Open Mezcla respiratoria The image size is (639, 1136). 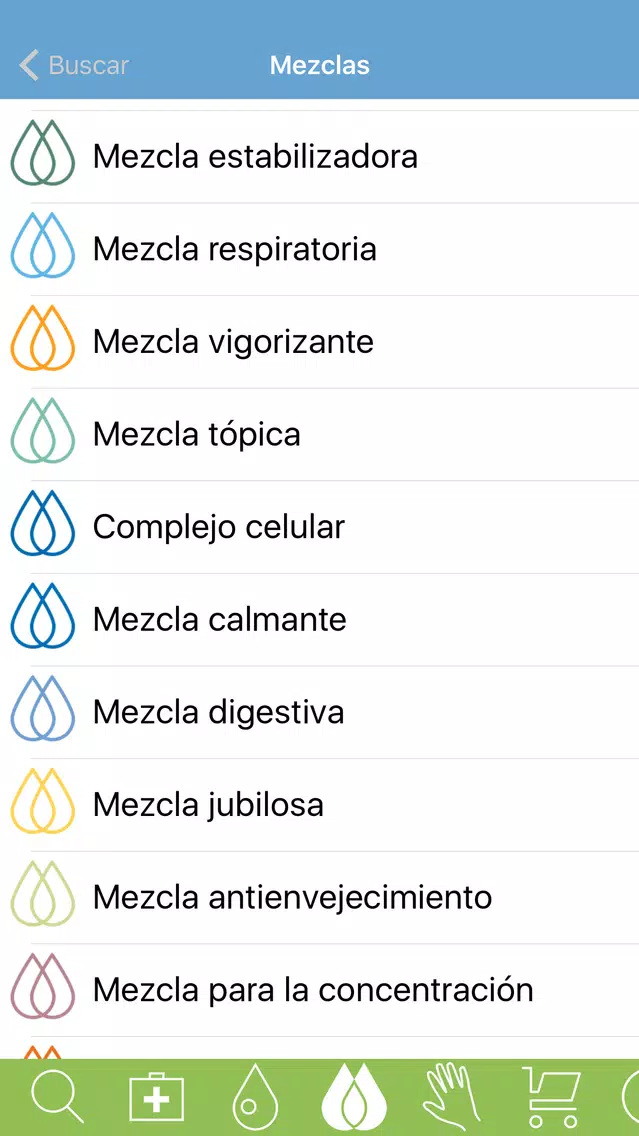pyautogui.click(x=320, y=249)
